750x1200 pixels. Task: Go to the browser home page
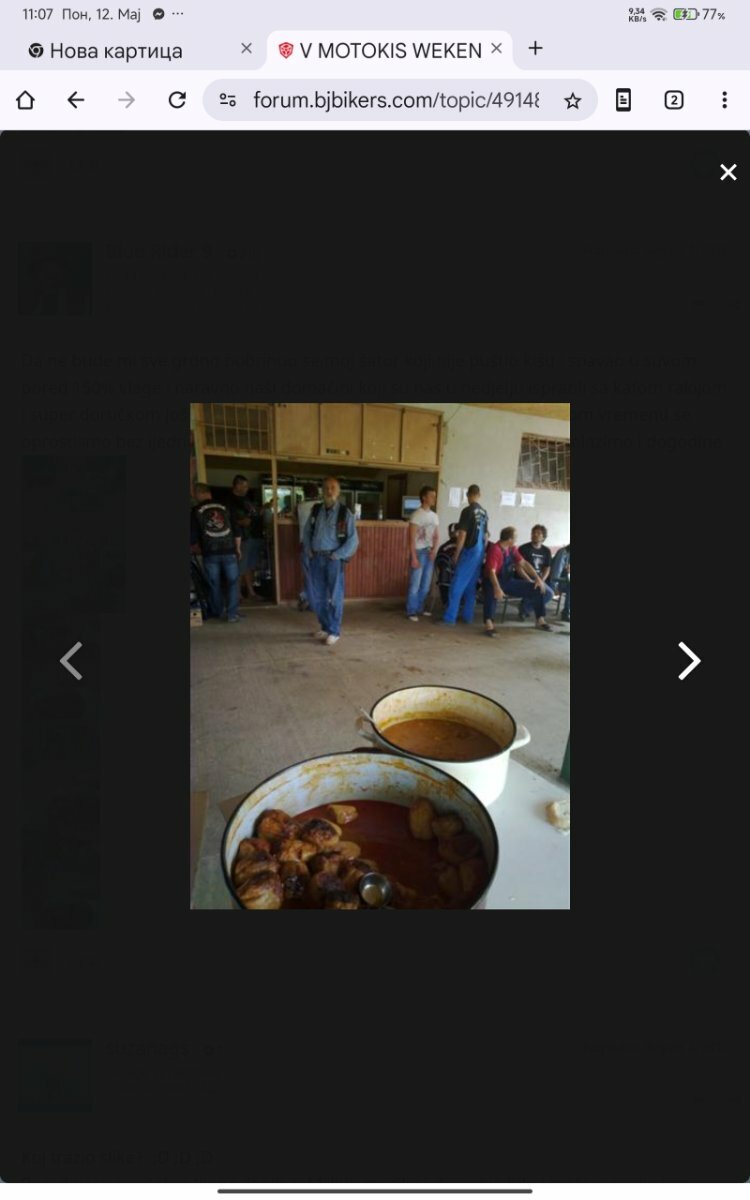tap(25, 100)
